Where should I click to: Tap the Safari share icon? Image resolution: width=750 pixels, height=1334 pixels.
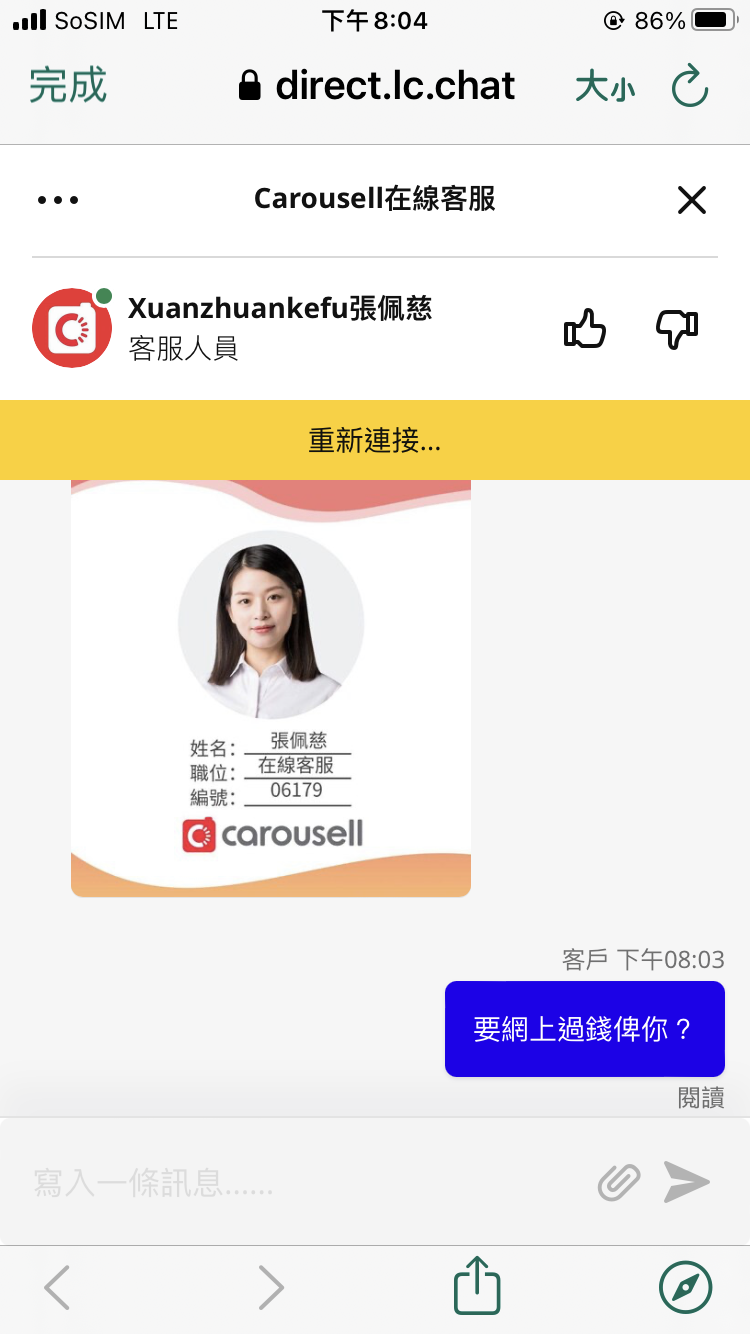click(476, 1287)
